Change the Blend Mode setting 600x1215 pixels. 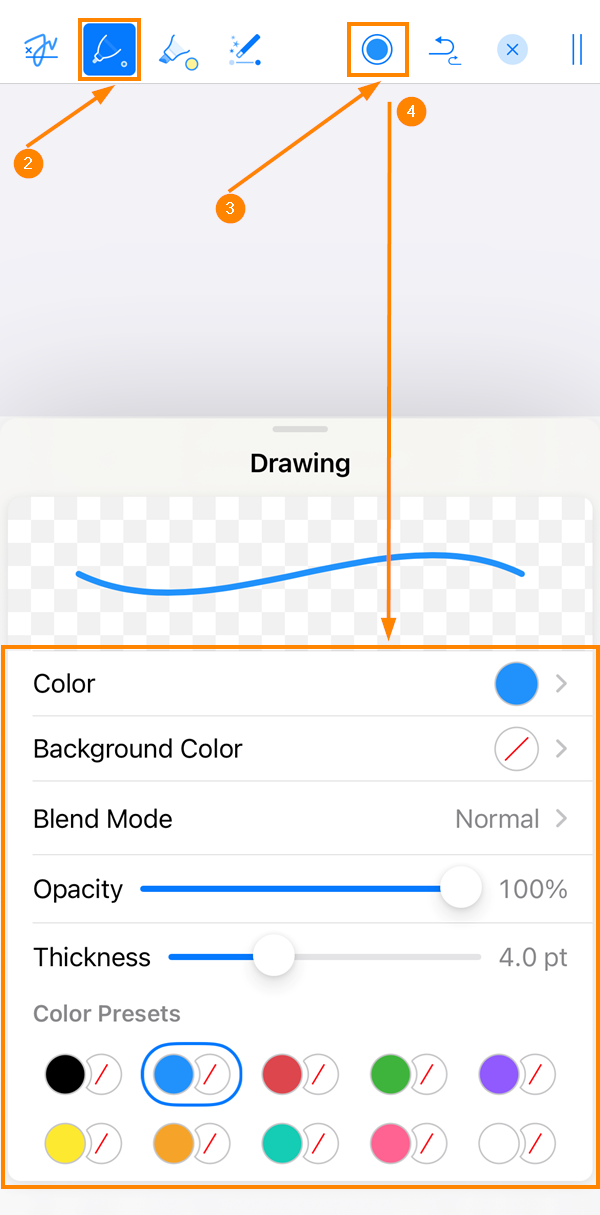(300, 819)
